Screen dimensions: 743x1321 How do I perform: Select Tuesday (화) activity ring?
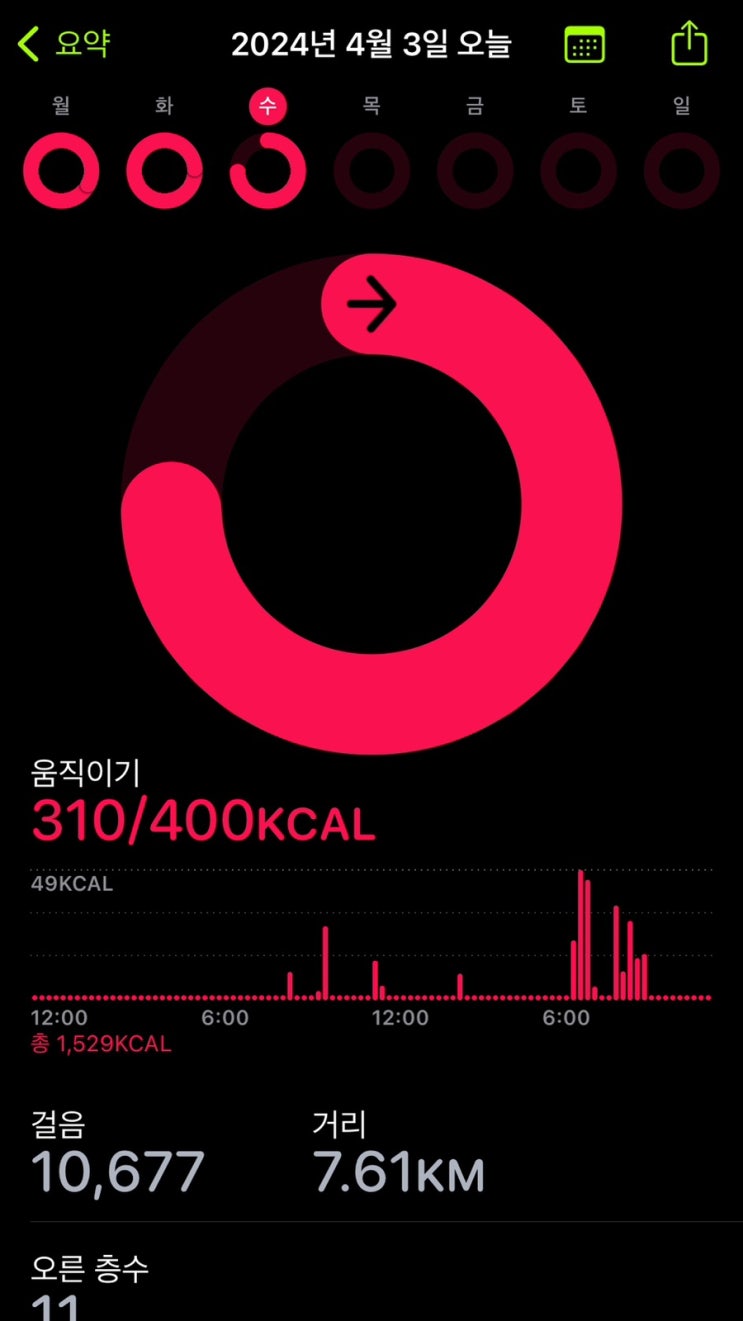coord(164,170)
